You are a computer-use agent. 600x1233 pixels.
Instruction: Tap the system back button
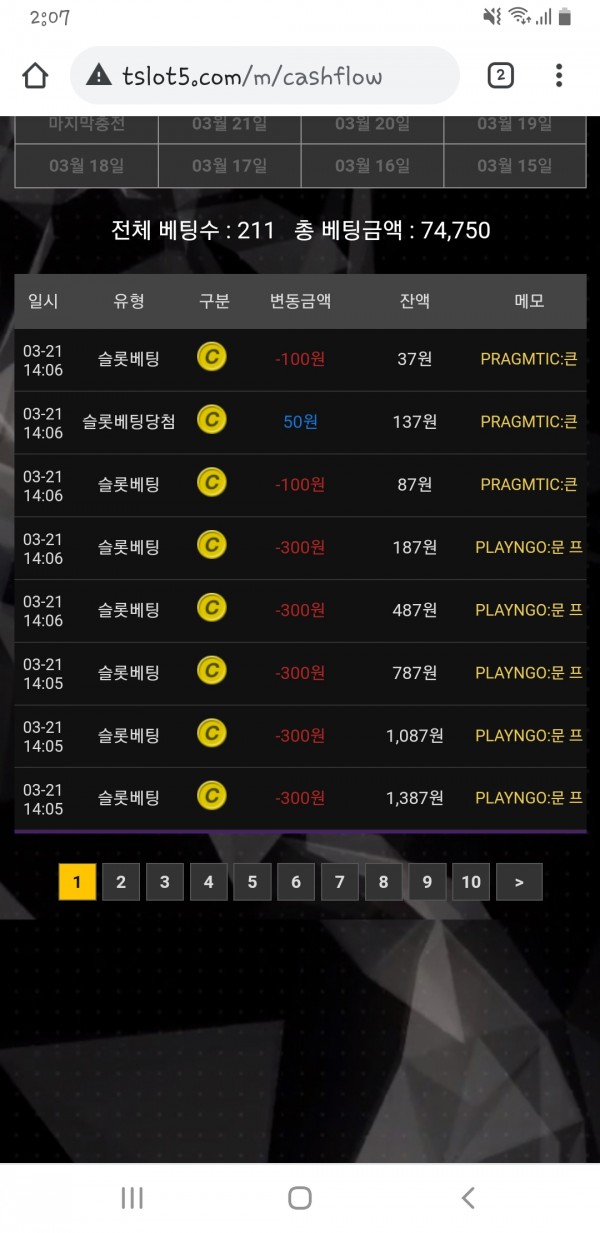(x=467, y=1197)
